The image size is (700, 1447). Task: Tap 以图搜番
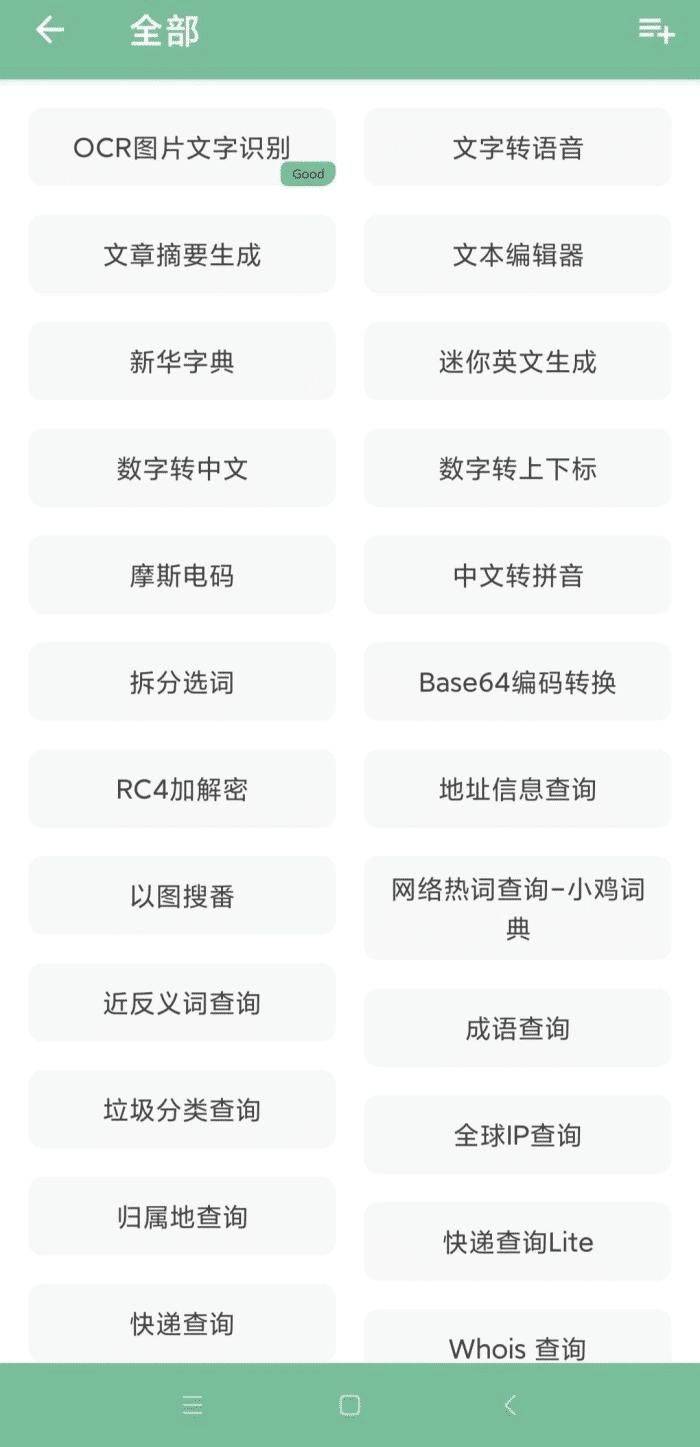[182, 896]
